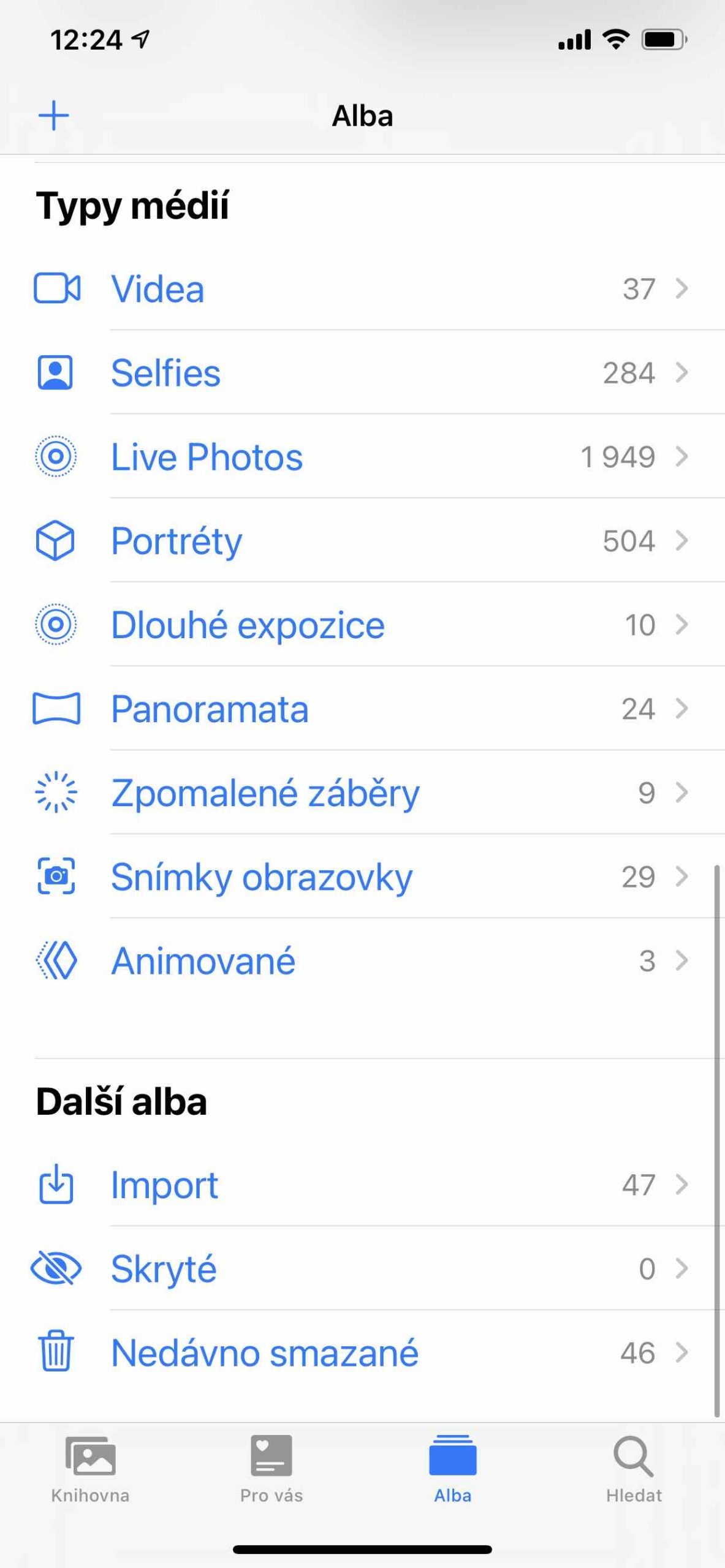The image size is (725, 1568).
Task: Click the Zpomalené záběry slow-motion icon
Action: (x=56, y=792)
